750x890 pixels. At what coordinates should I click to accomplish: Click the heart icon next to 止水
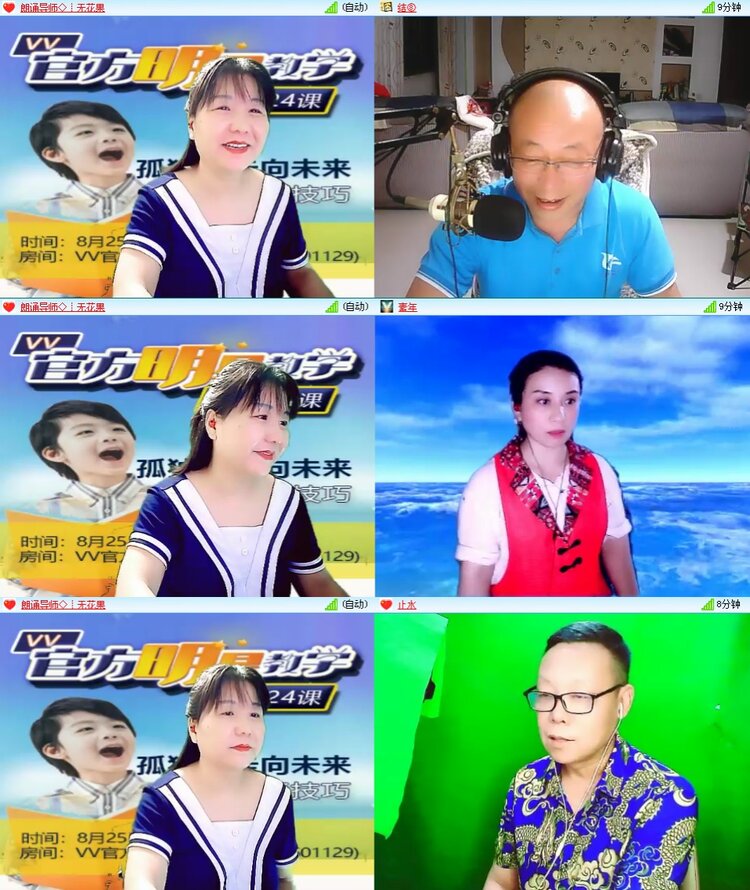click(384, 604)
